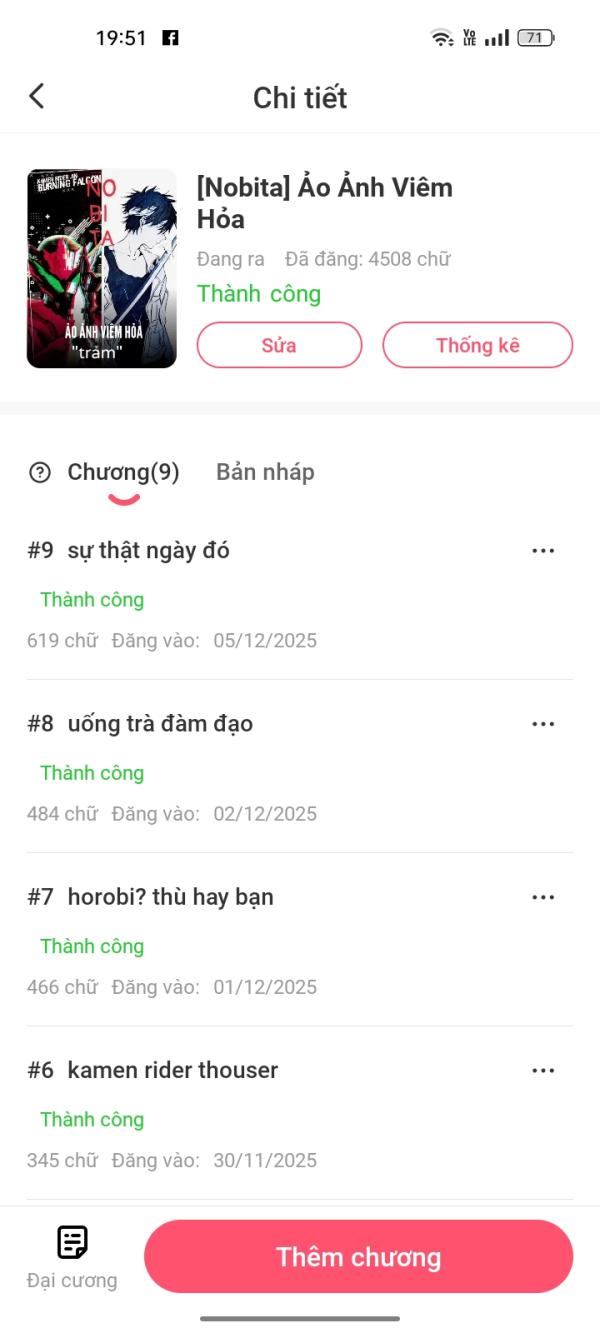Open more options for chapter #7
Image resolution: width=600 pixels, height=1333 pixels.
click(x=543, y=897)
